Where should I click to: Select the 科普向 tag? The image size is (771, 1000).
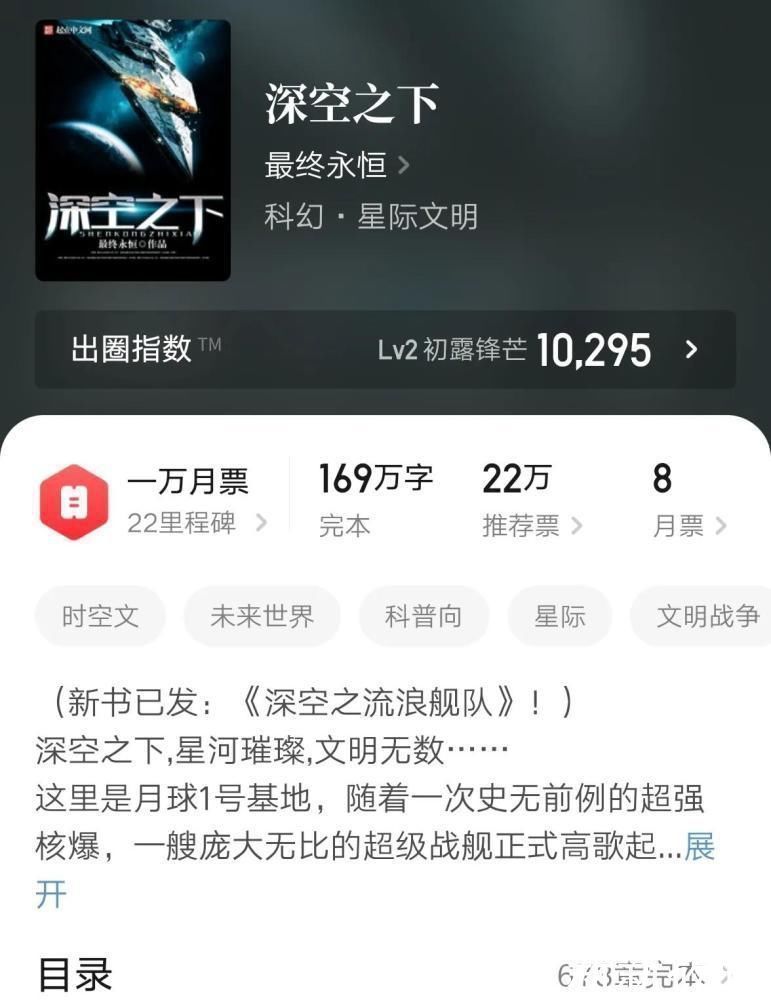[x=423, y=616]
